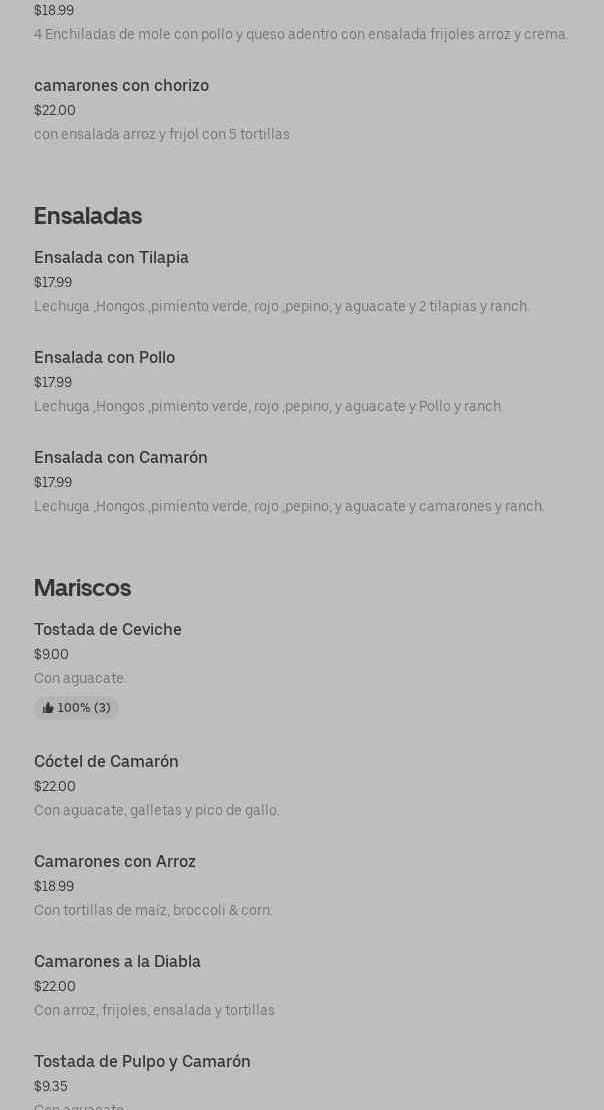Open Ensalada con Pollo details

click(104, 358)
